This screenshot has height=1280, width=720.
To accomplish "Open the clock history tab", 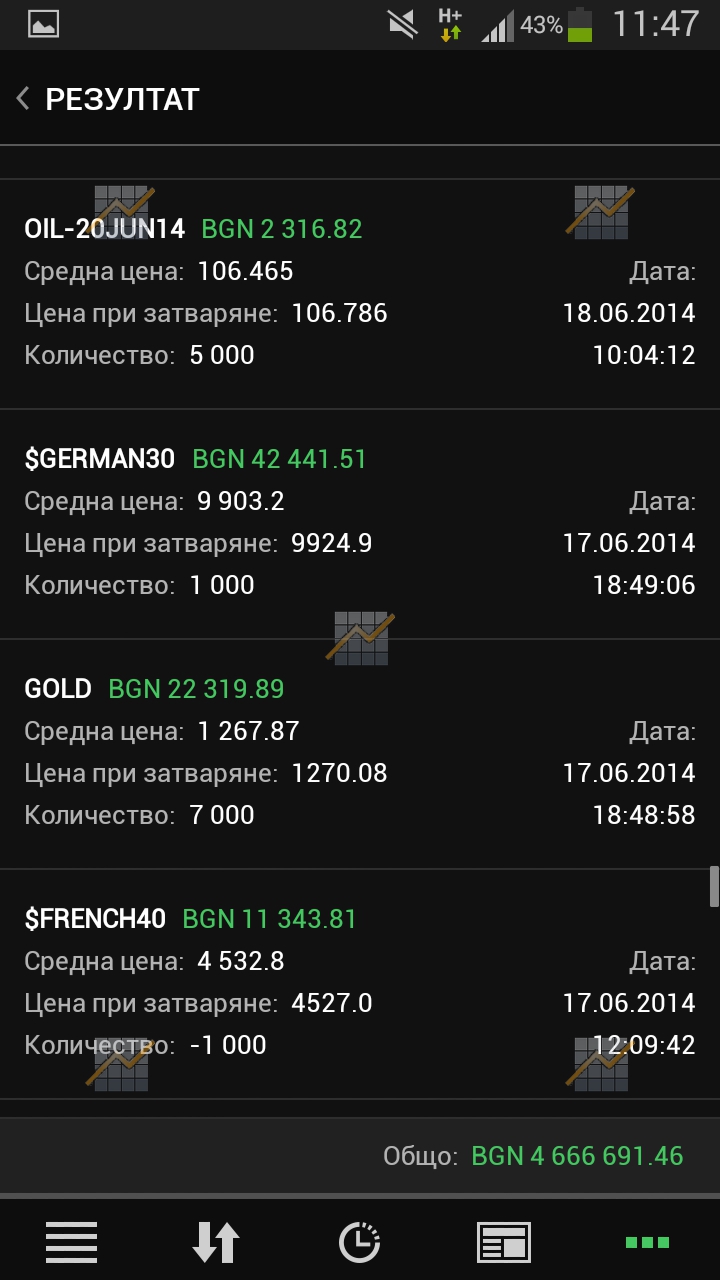I will [x=360, y=1242].
